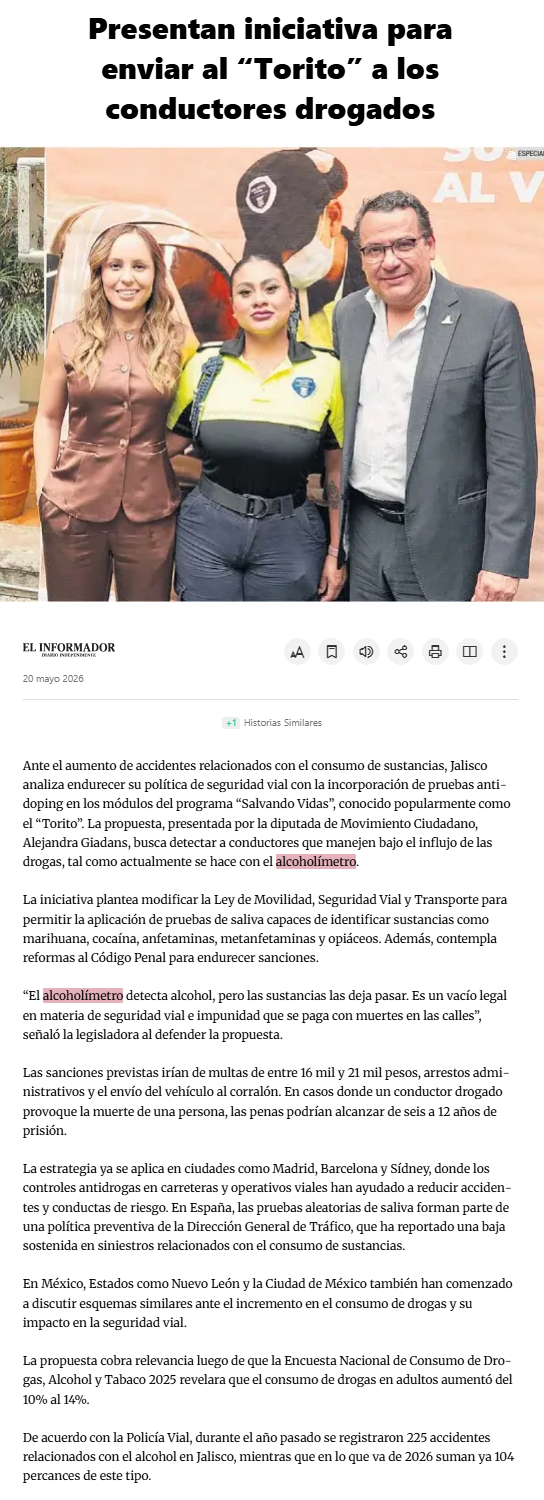Bookmark this article
This screenshot has width=544, height=1500.
tap(332, 652)
